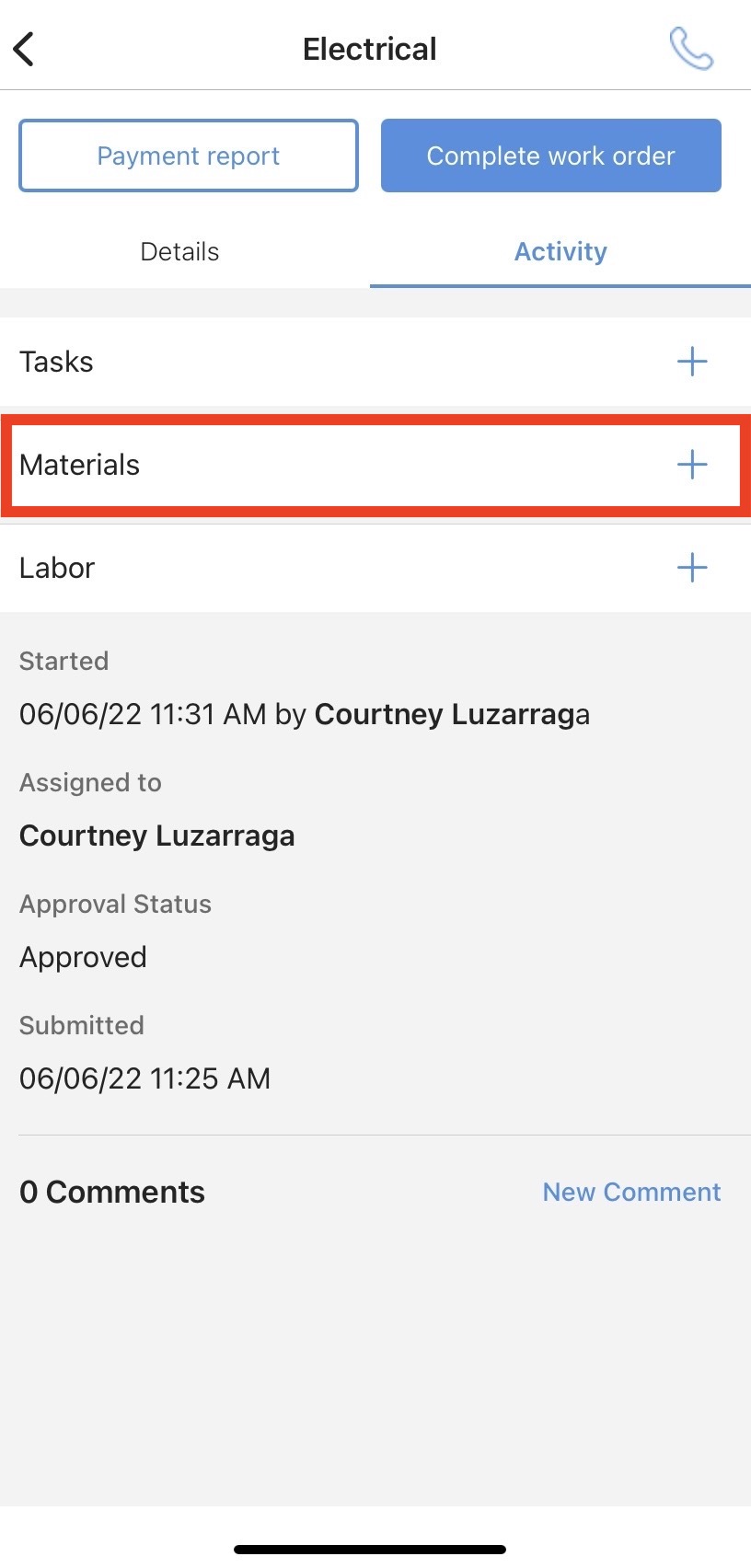Call using the phone icon
Screen dimensions: 751x1568
690,49
